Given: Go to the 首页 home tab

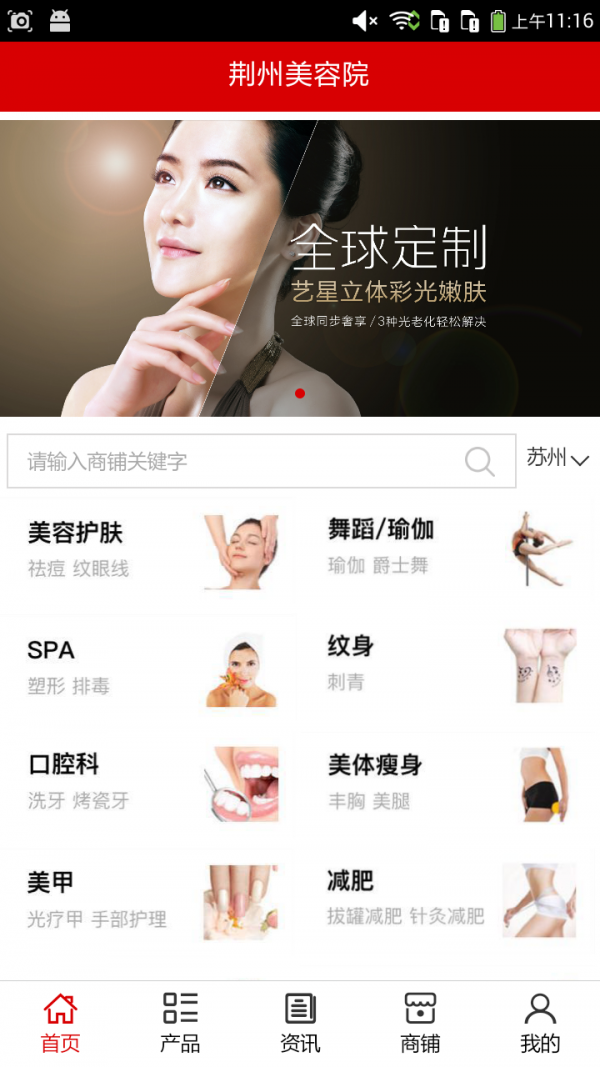Looking at the screenshot, I should (x=60, y=1023).
